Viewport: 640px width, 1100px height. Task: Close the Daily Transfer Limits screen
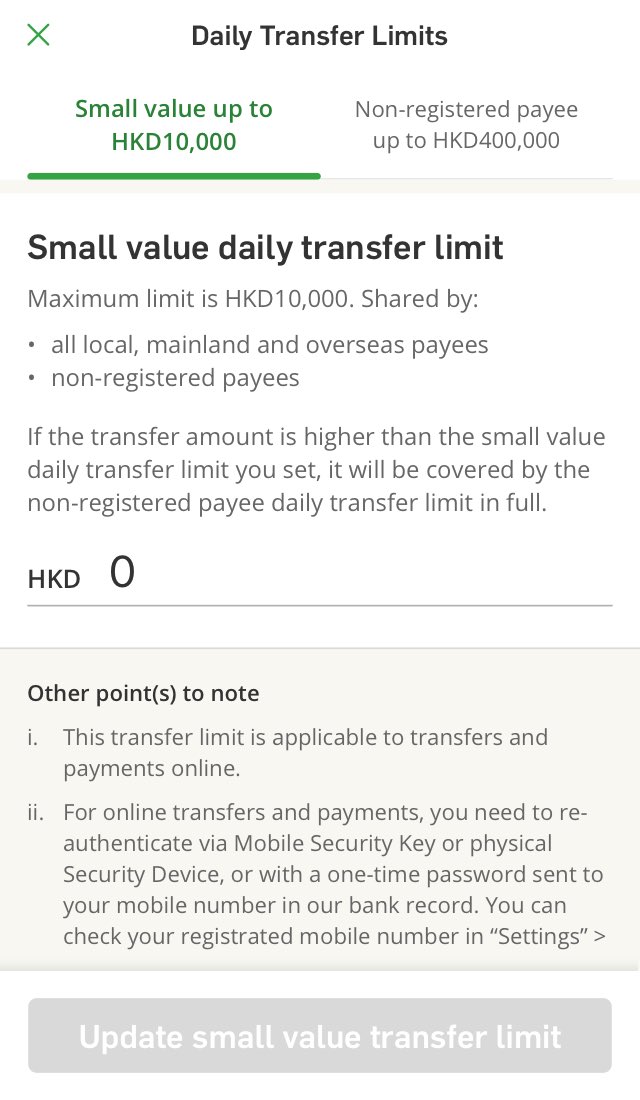(38, 36)
